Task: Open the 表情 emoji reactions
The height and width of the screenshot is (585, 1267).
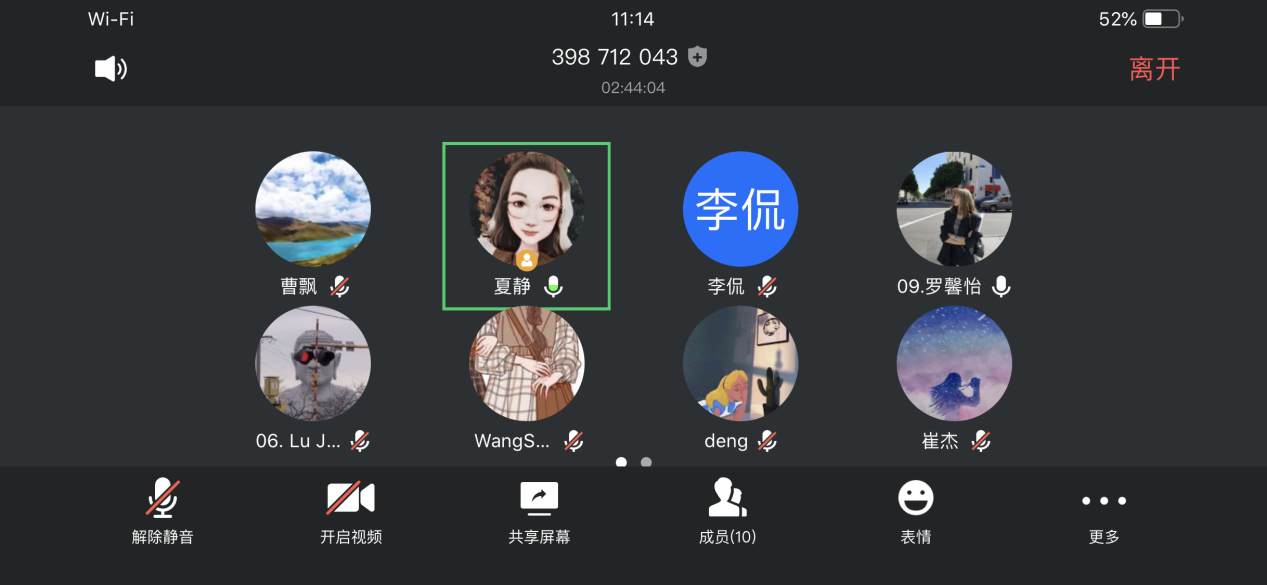Action: pyautogui.click(x=915, y=510)
